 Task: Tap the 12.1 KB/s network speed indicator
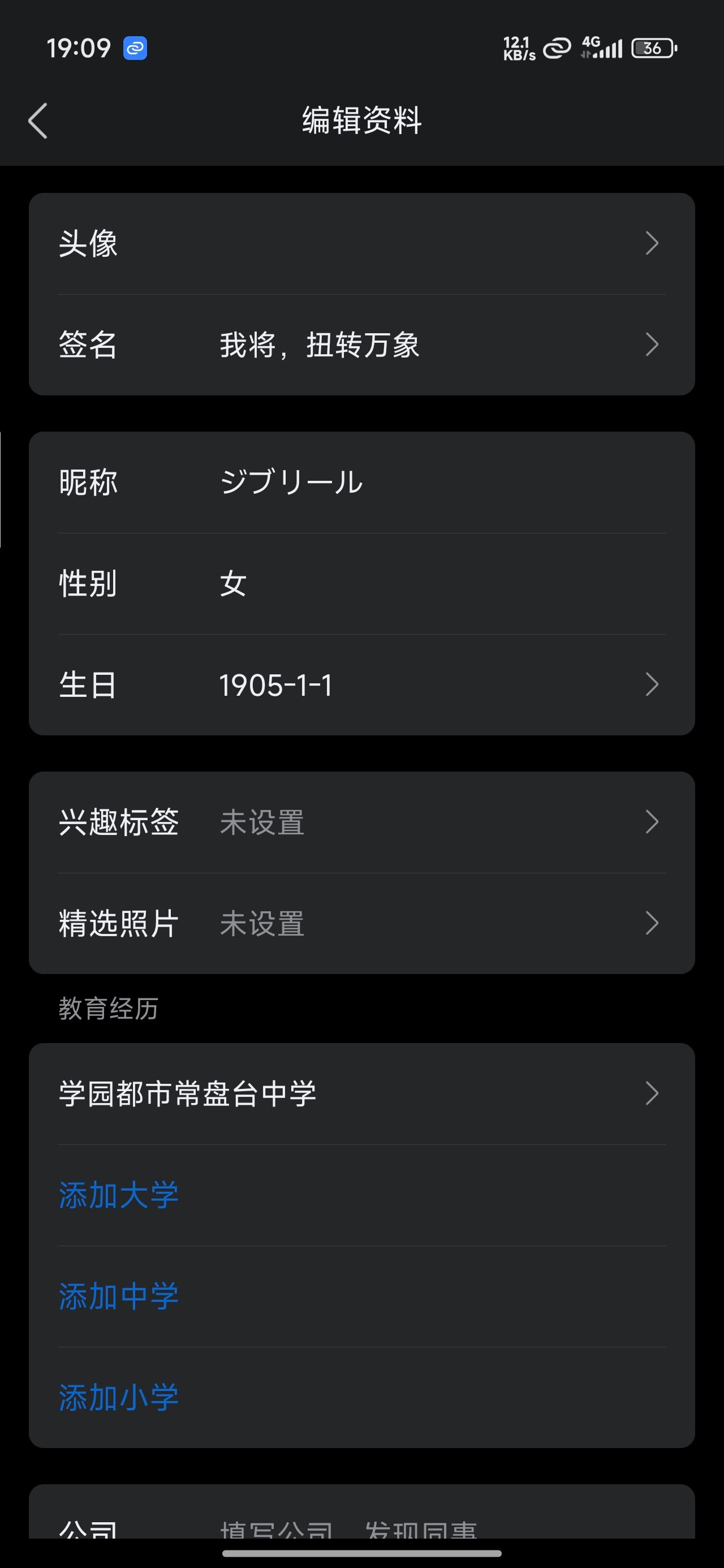[x=518, y=48]
